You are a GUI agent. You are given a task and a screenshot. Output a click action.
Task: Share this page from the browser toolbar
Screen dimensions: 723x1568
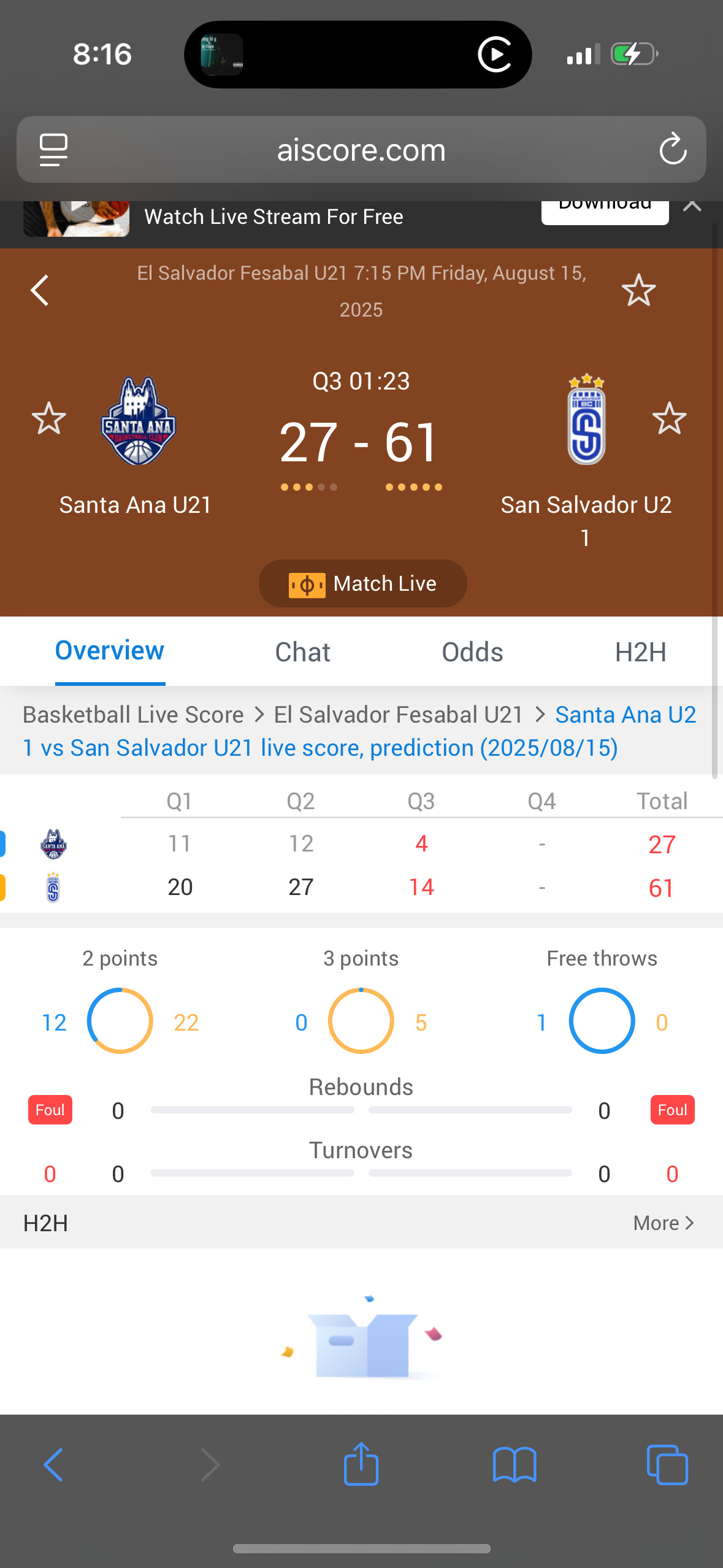(361, 1464)
